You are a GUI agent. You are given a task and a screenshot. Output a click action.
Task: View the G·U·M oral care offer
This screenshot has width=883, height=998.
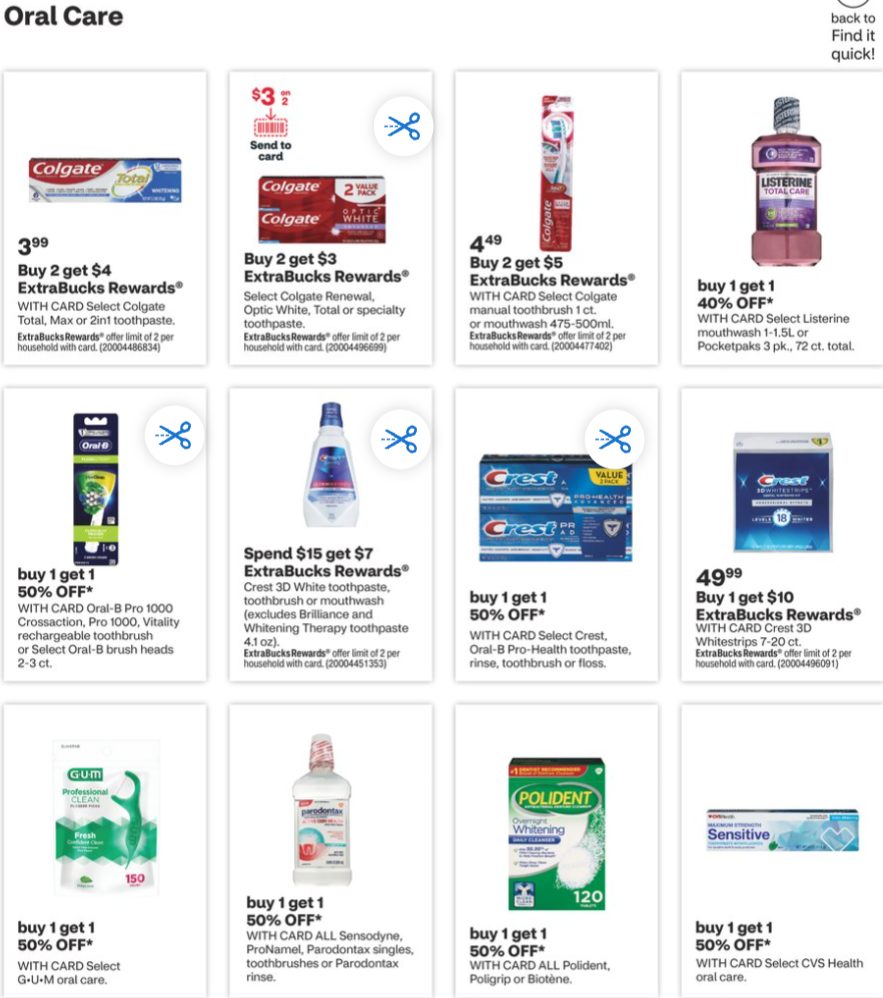(x=105, y=850)
